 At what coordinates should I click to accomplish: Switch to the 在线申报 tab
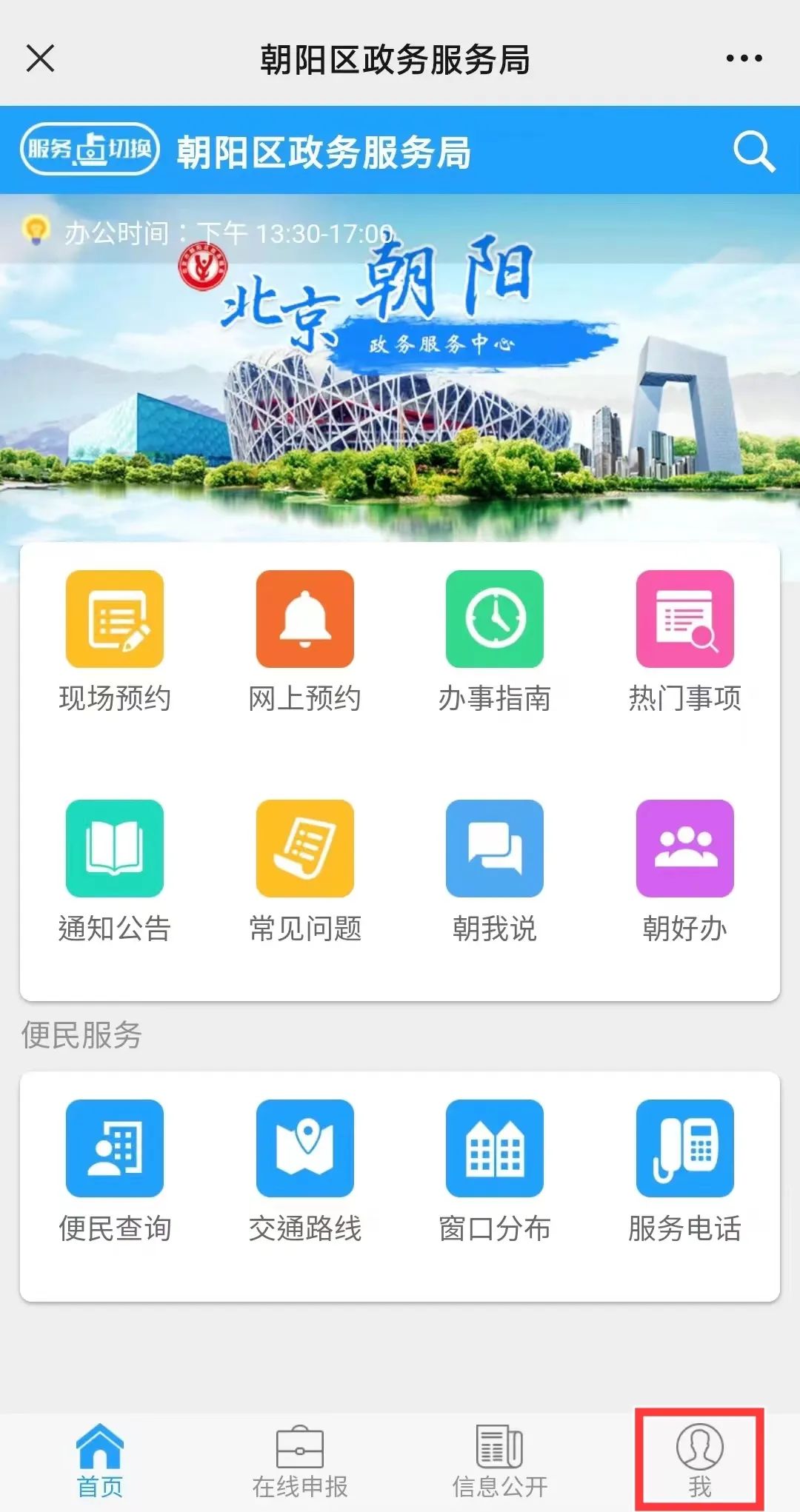pos(300,1460)
